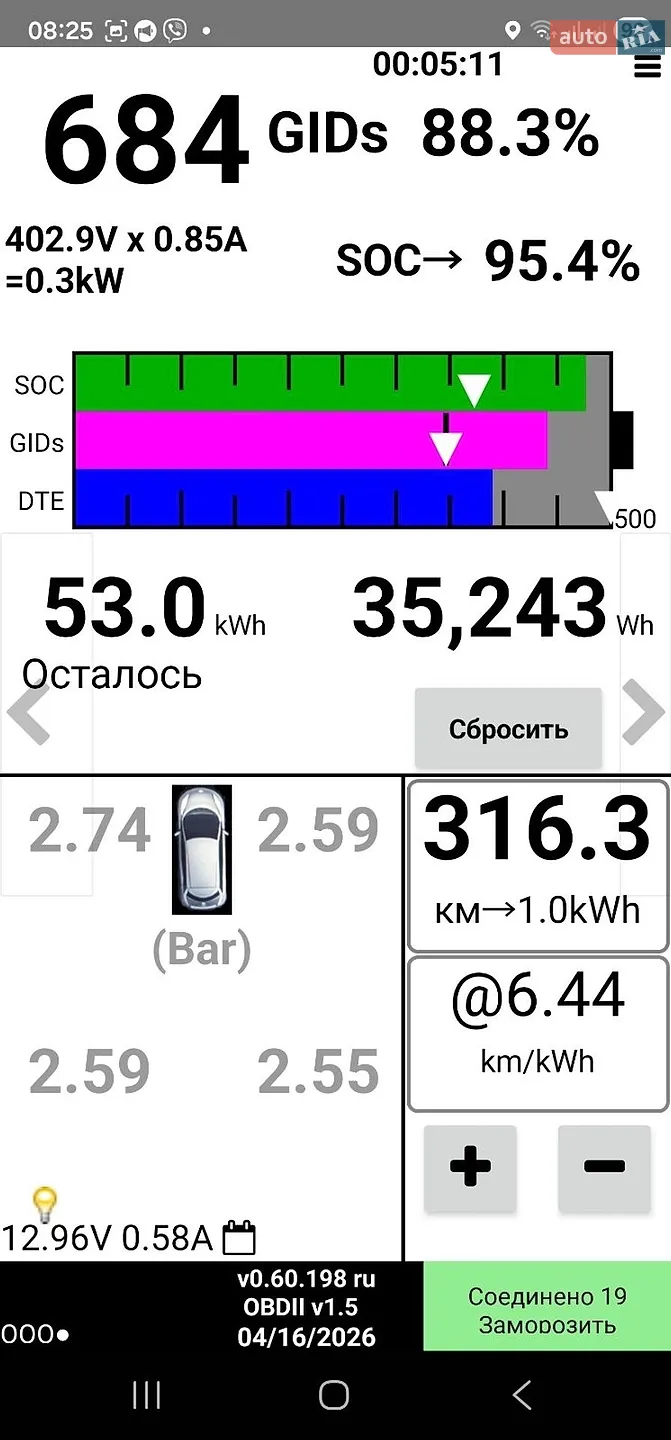Open the recent apps view

point(147,1395)
